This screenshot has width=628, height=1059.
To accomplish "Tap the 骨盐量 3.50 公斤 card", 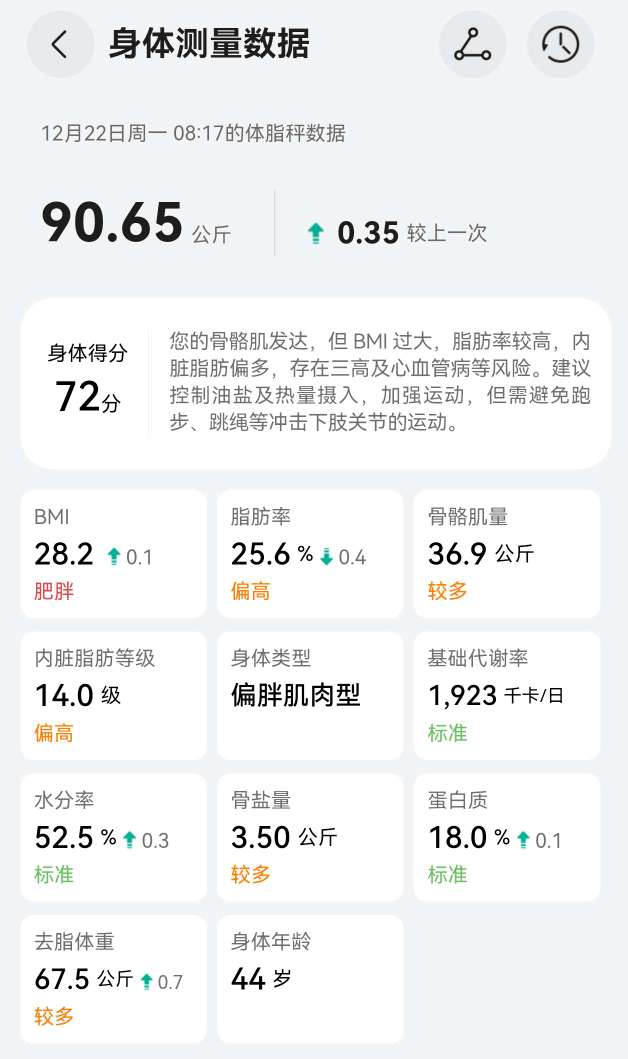I will (x=310, y=837).
